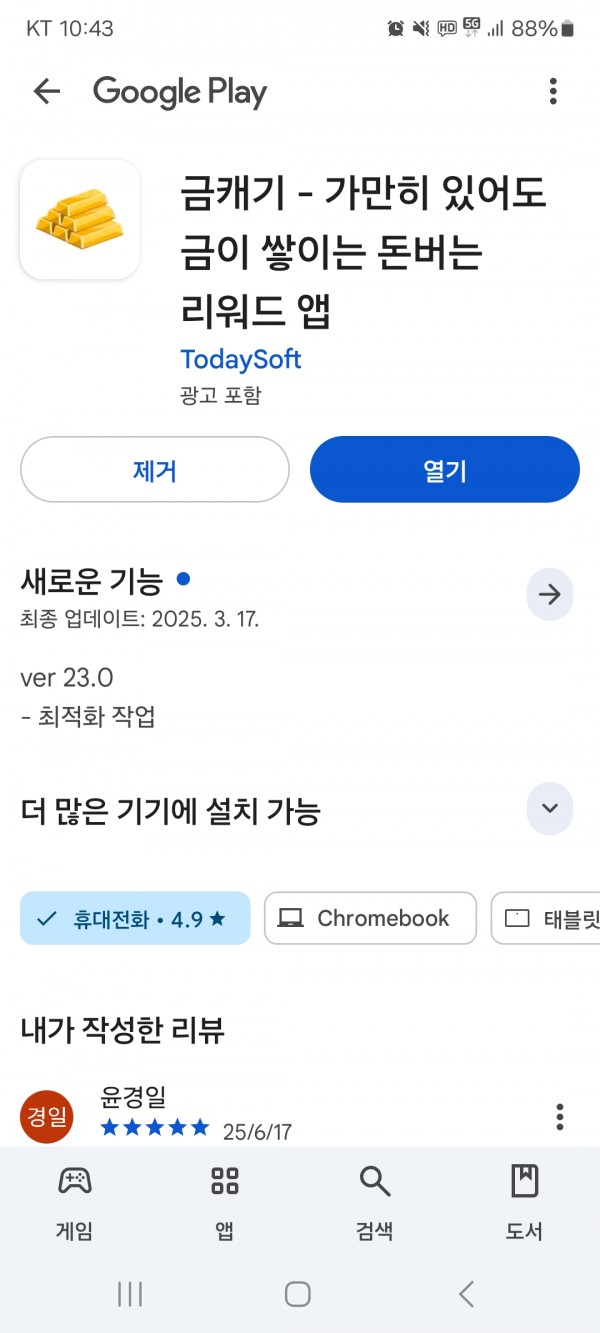
Task: Switch to the 검색 tab
Action: pyautogui.click(x=375, y=1204)
